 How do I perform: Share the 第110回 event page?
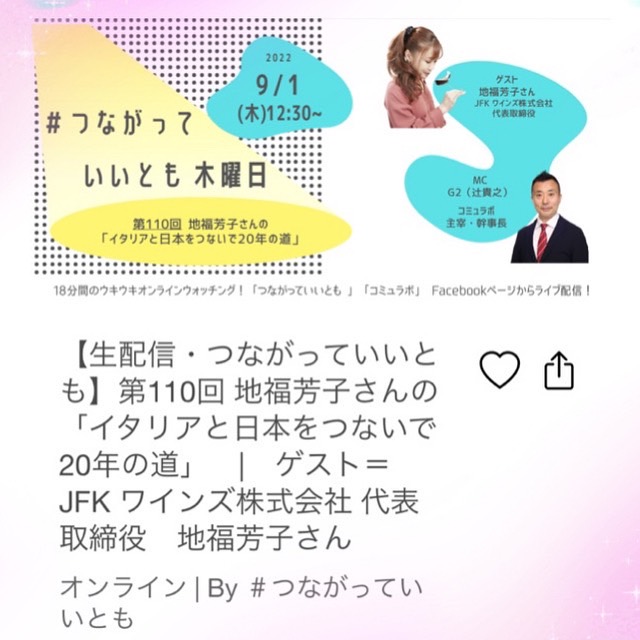pyautogui.click(x=559, y=372)
